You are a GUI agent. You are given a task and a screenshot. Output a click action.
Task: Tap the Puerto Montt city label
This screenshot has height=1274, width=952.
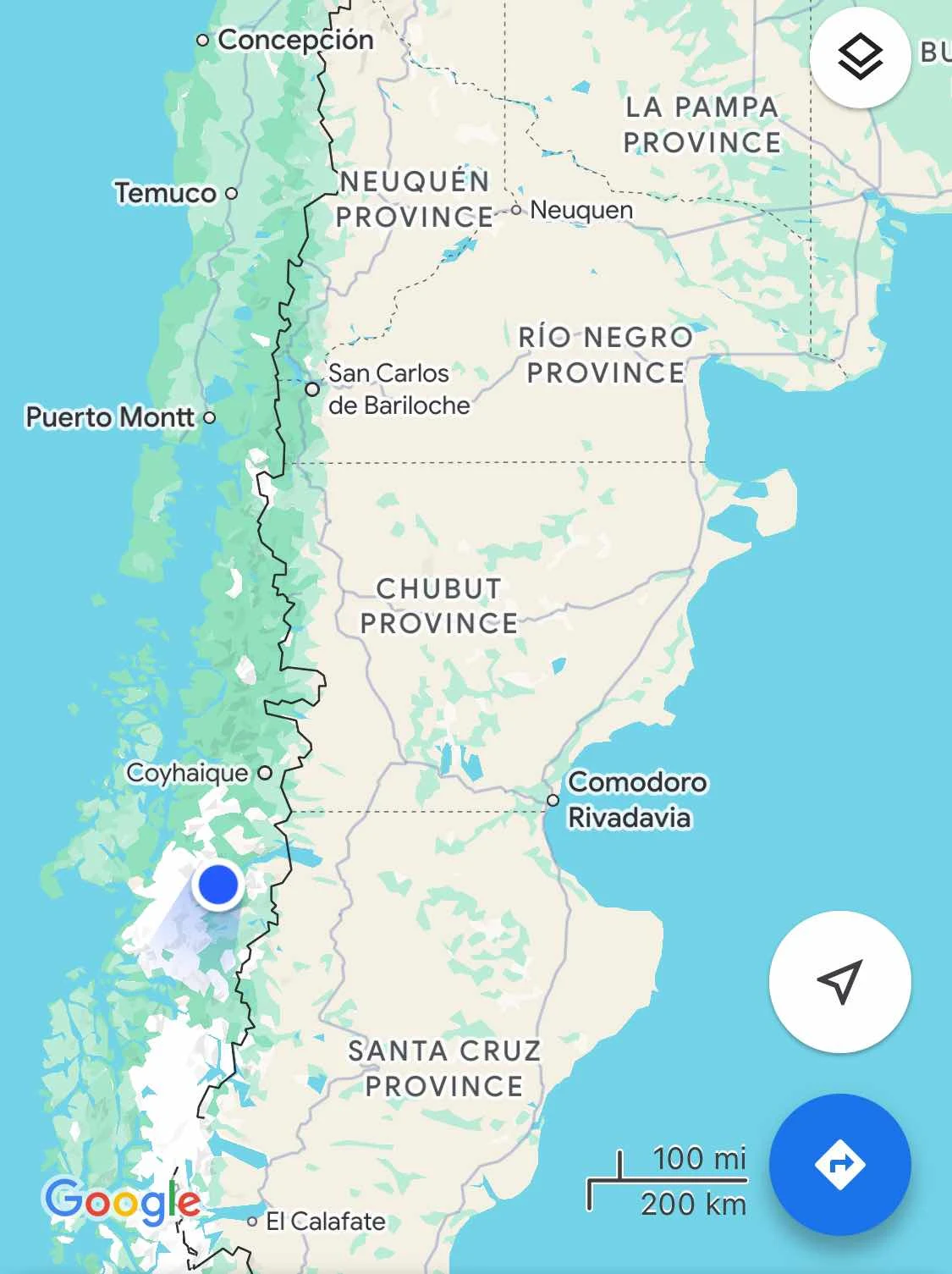click(x=111, y=417)
